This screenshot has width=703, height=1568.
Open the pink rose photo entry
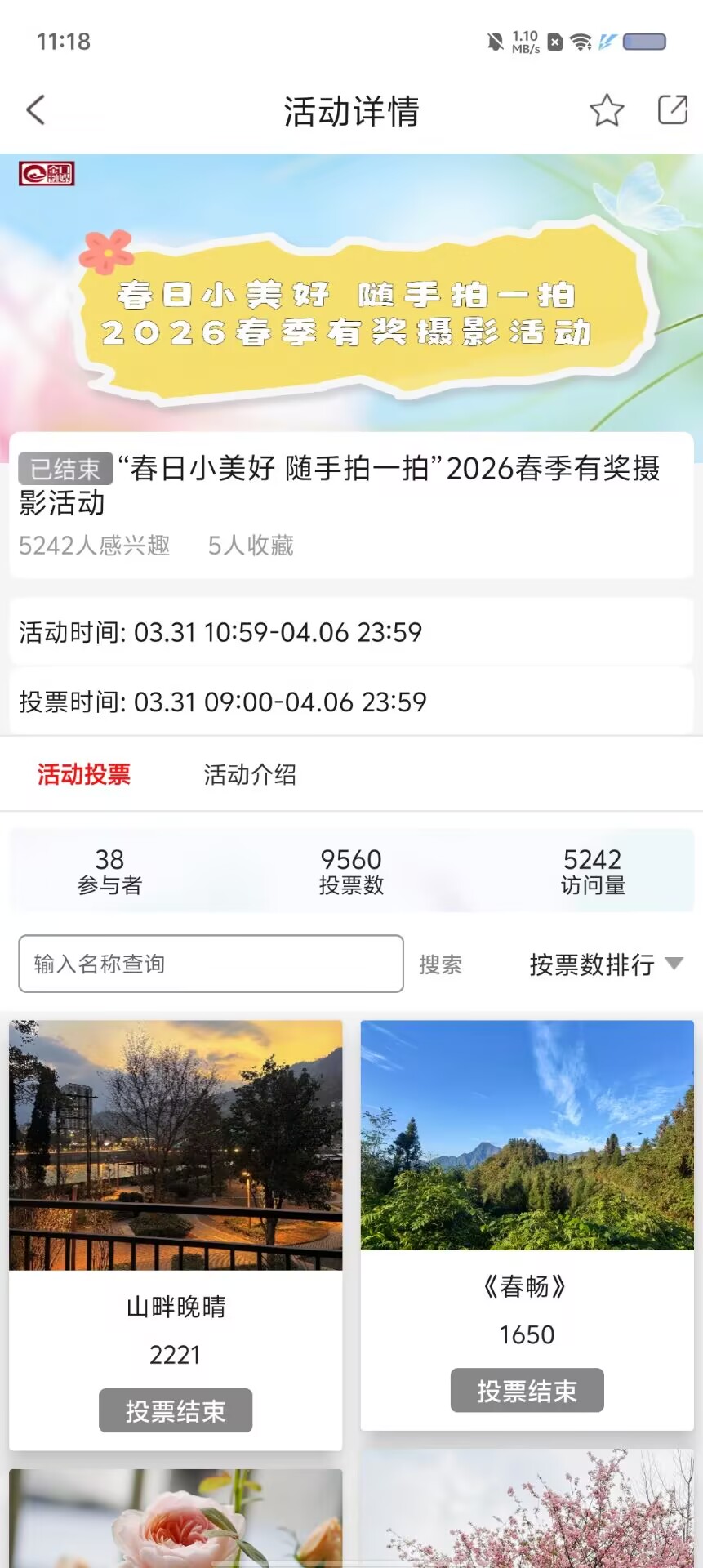tap(176, 1518)
